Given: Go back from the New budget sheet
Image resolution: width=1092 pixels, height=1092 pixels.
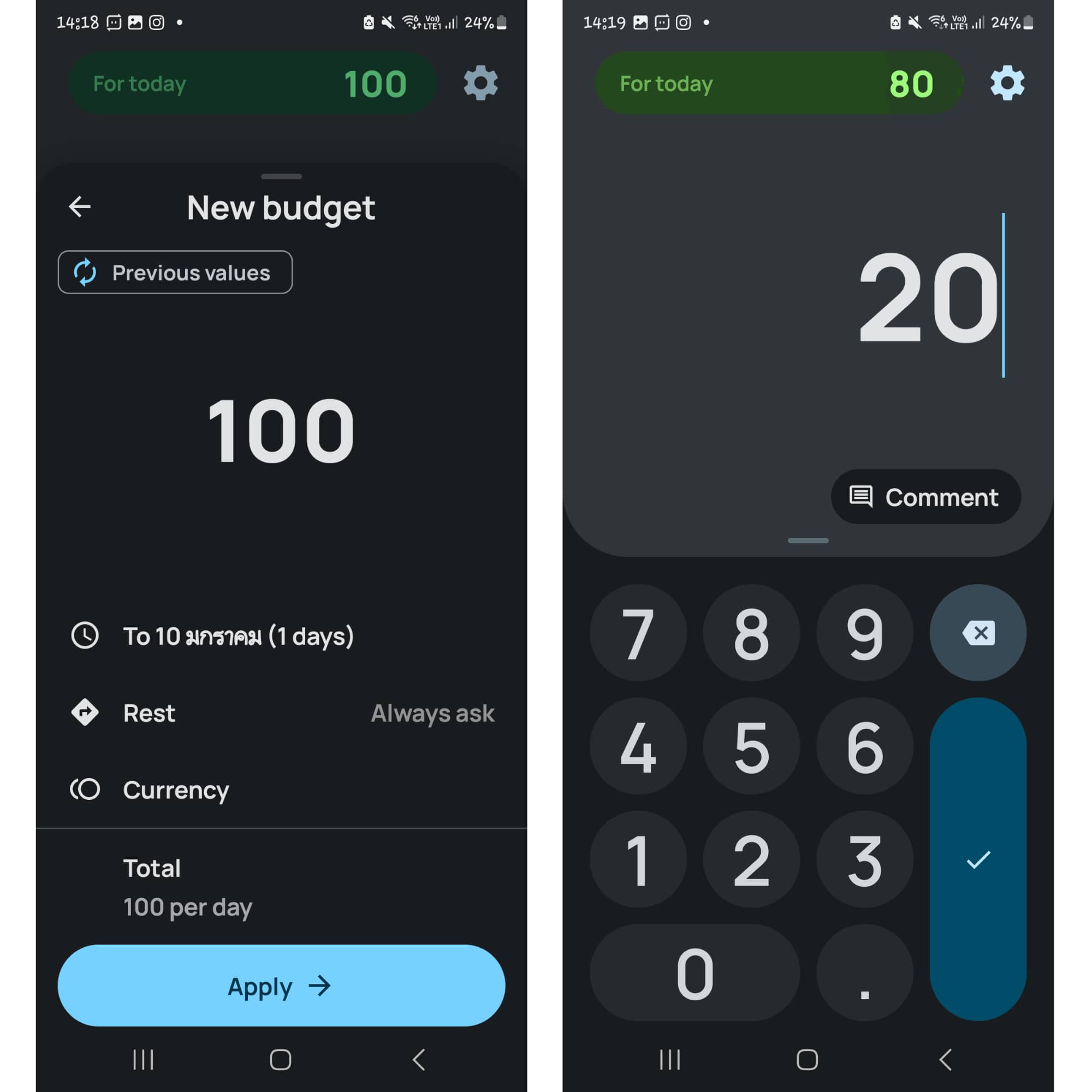Looking at the screenshot, I should [80, 207].
